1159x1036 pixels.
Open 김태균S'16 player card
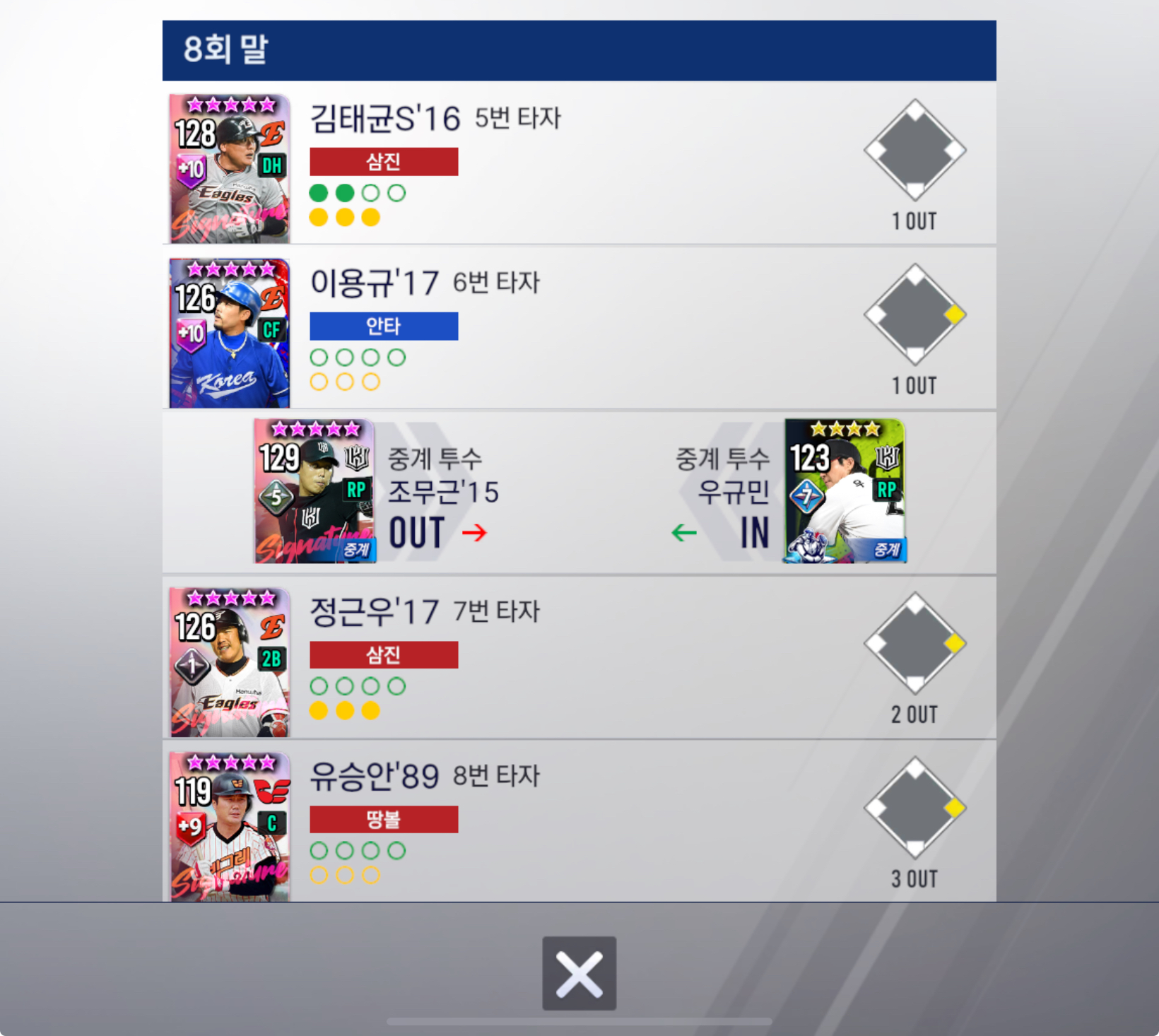pos(230,169)
